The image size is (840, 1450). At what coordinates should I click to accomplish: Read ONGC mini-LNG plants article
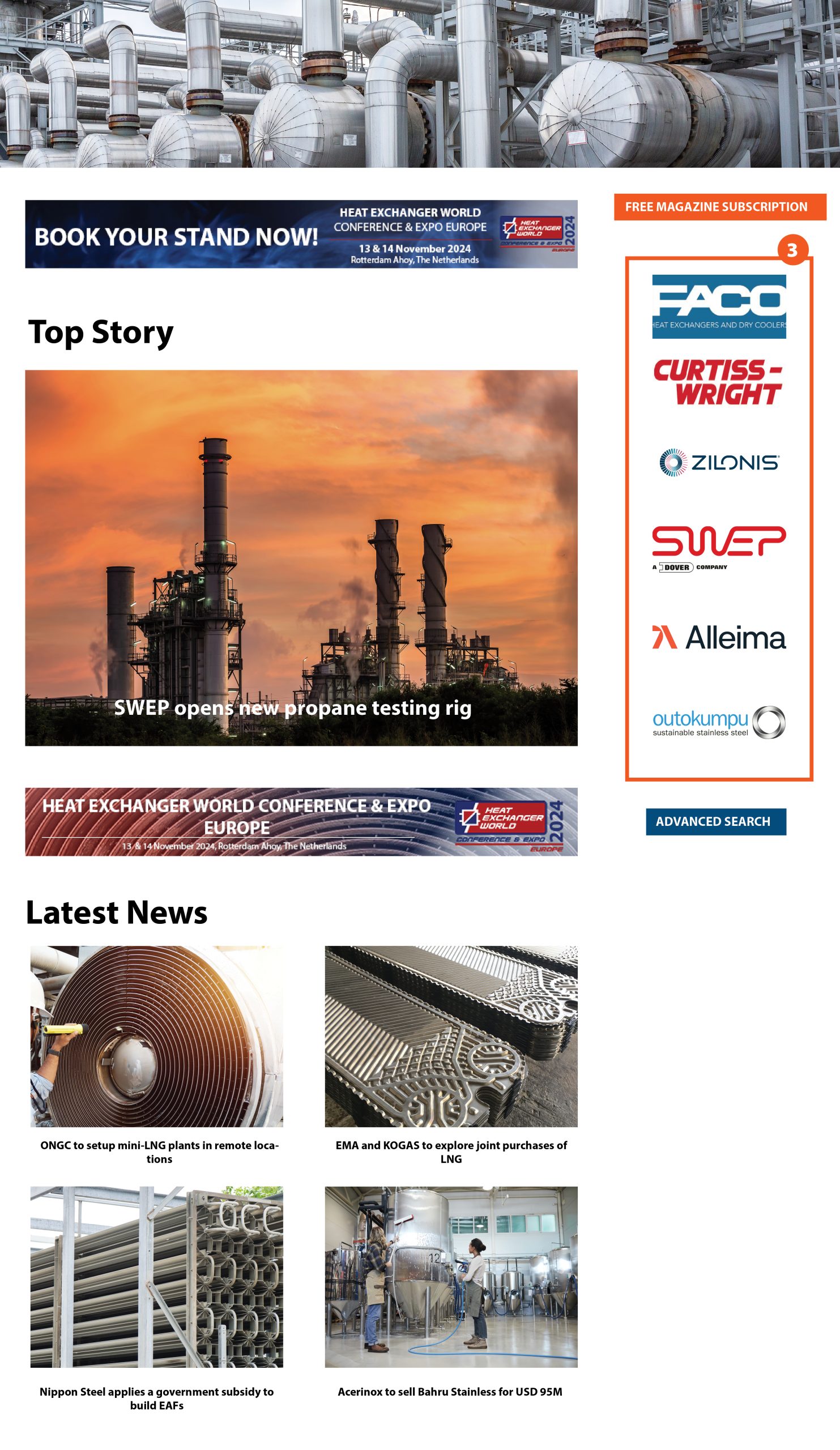159,1152
